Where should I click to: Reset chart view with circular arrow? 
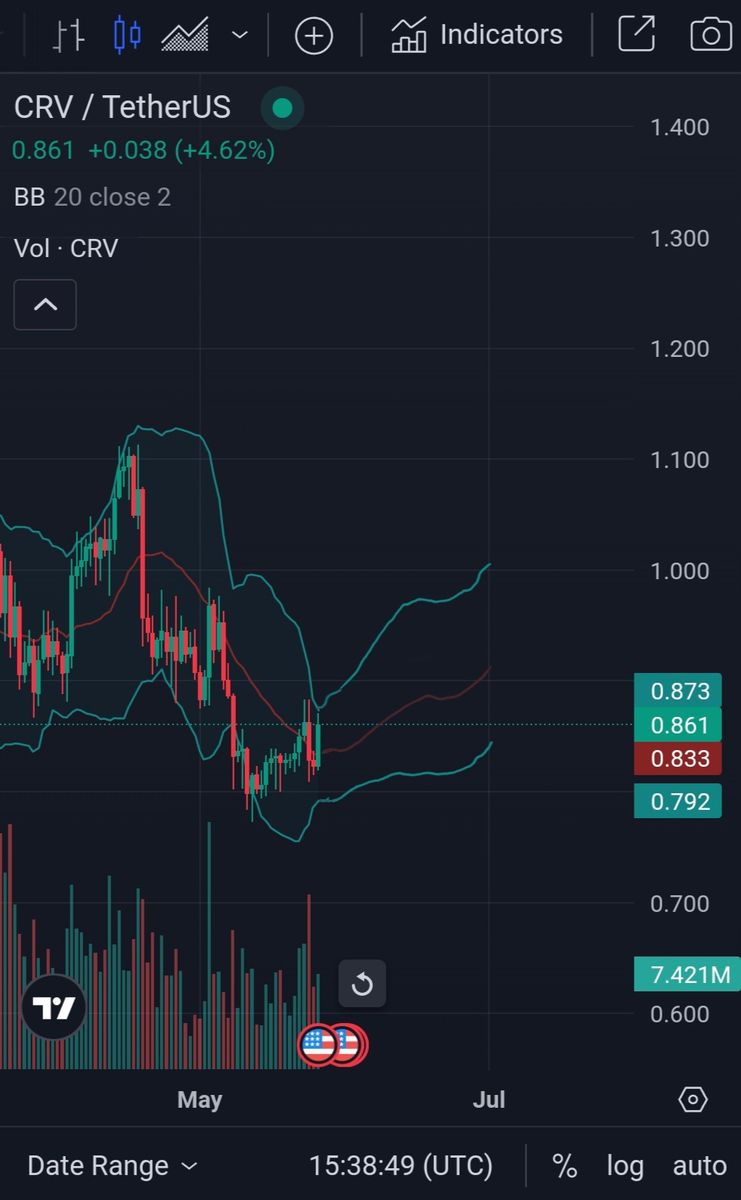click(362, 985)
